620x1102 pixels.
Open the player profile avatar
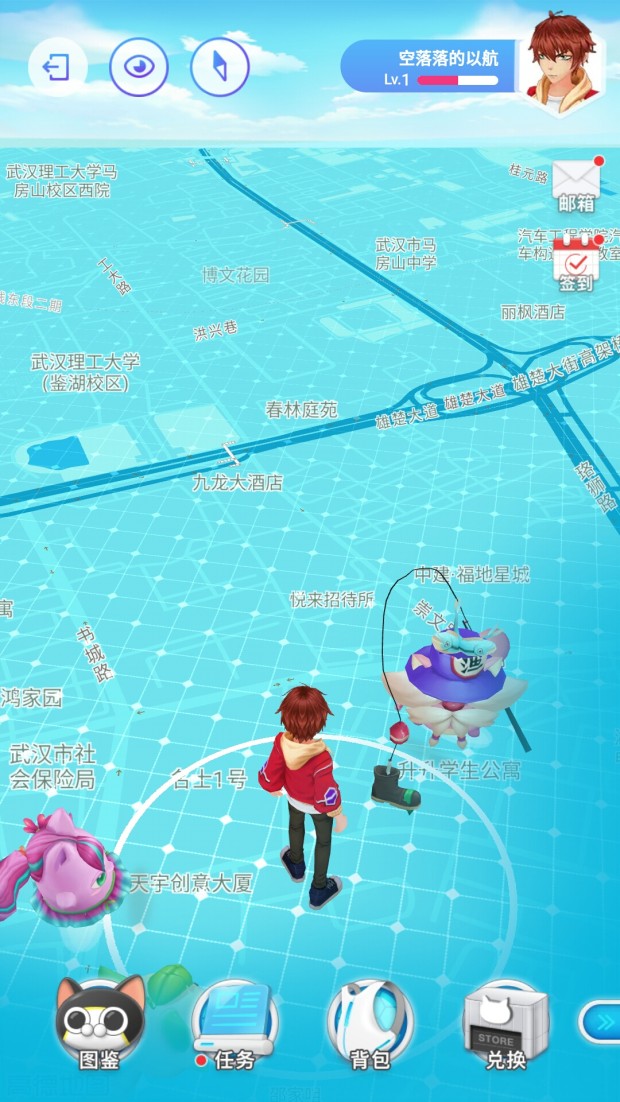(x=562, y=61)
